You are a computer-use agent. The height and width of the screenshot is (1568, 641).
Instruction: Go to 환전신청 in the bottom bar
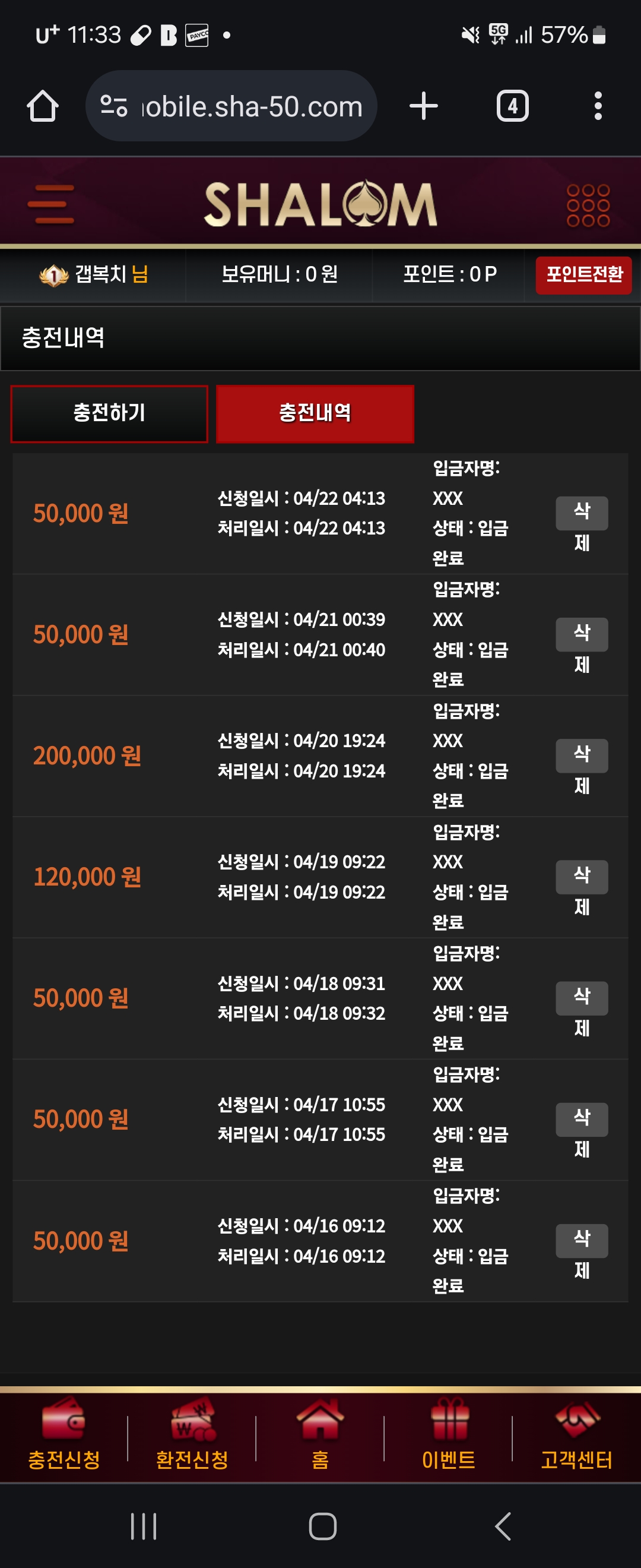click(192, 1436)
